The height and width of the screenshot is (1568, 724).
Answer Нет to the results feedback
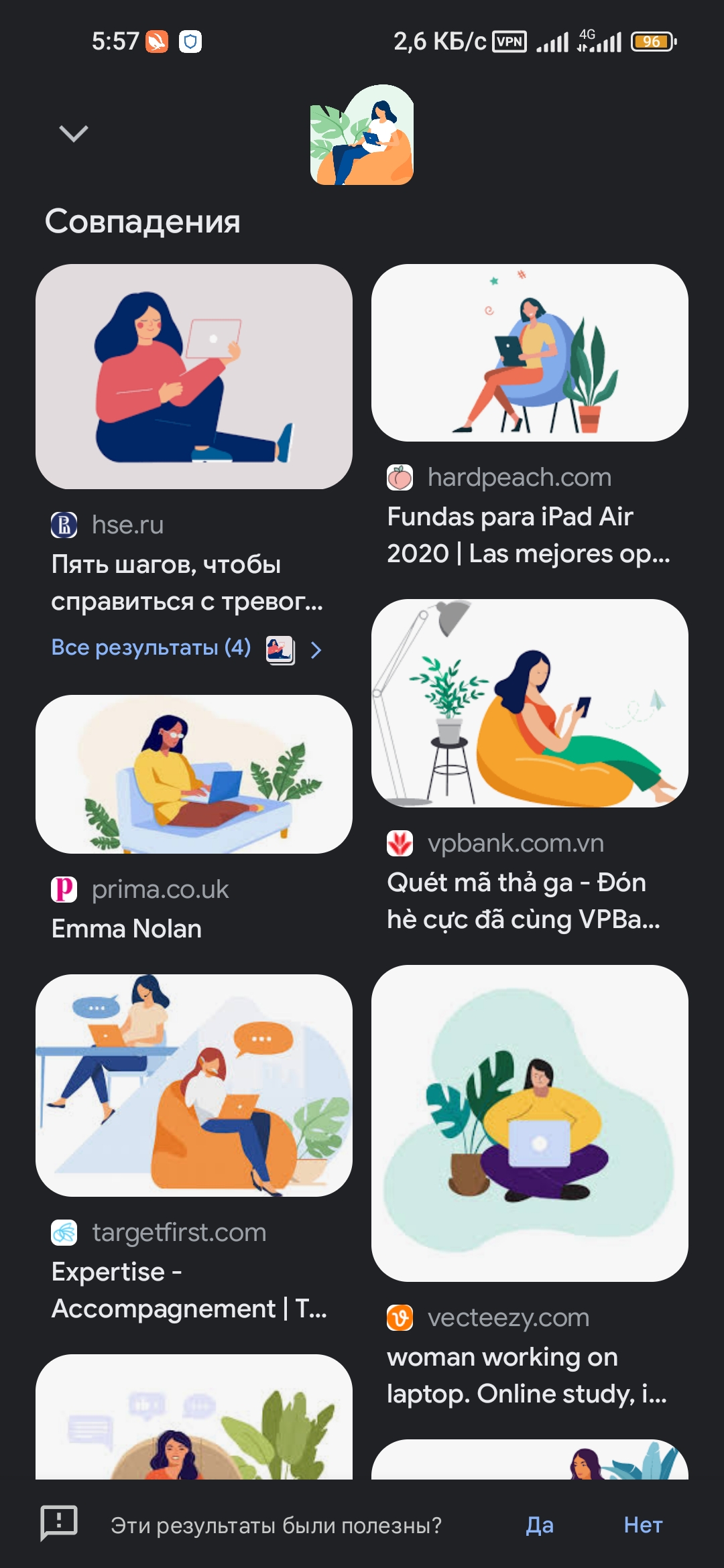(642, 1525)
